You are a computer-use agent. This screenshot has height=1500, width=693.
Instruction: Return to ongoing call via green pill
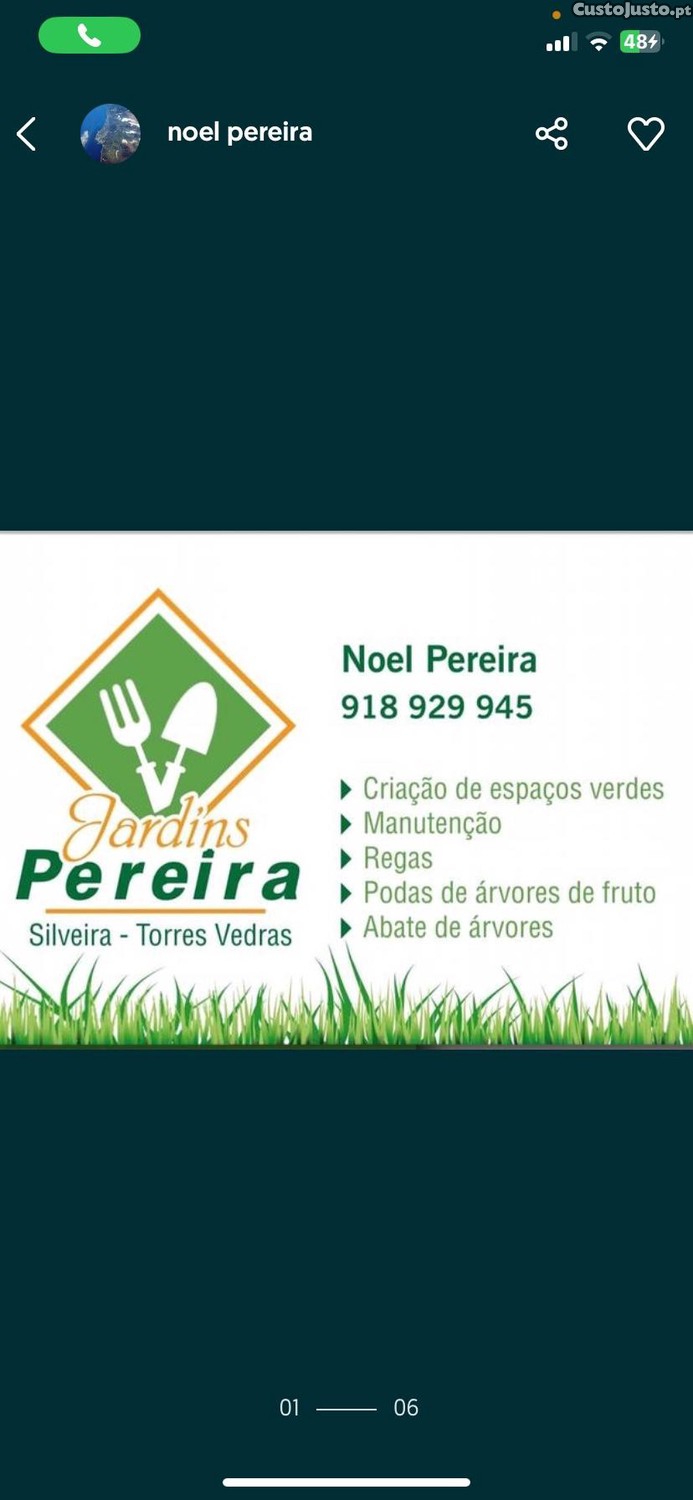click(89, 37)
